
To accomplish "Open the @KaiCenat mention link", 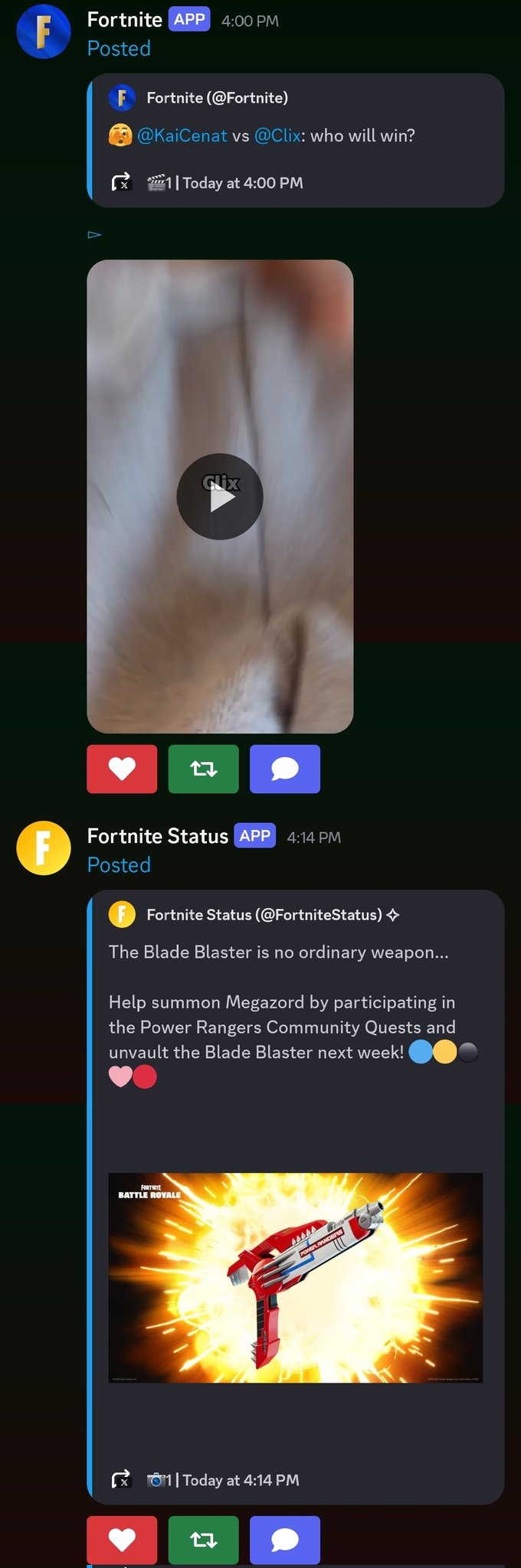I will pos(182,136).
